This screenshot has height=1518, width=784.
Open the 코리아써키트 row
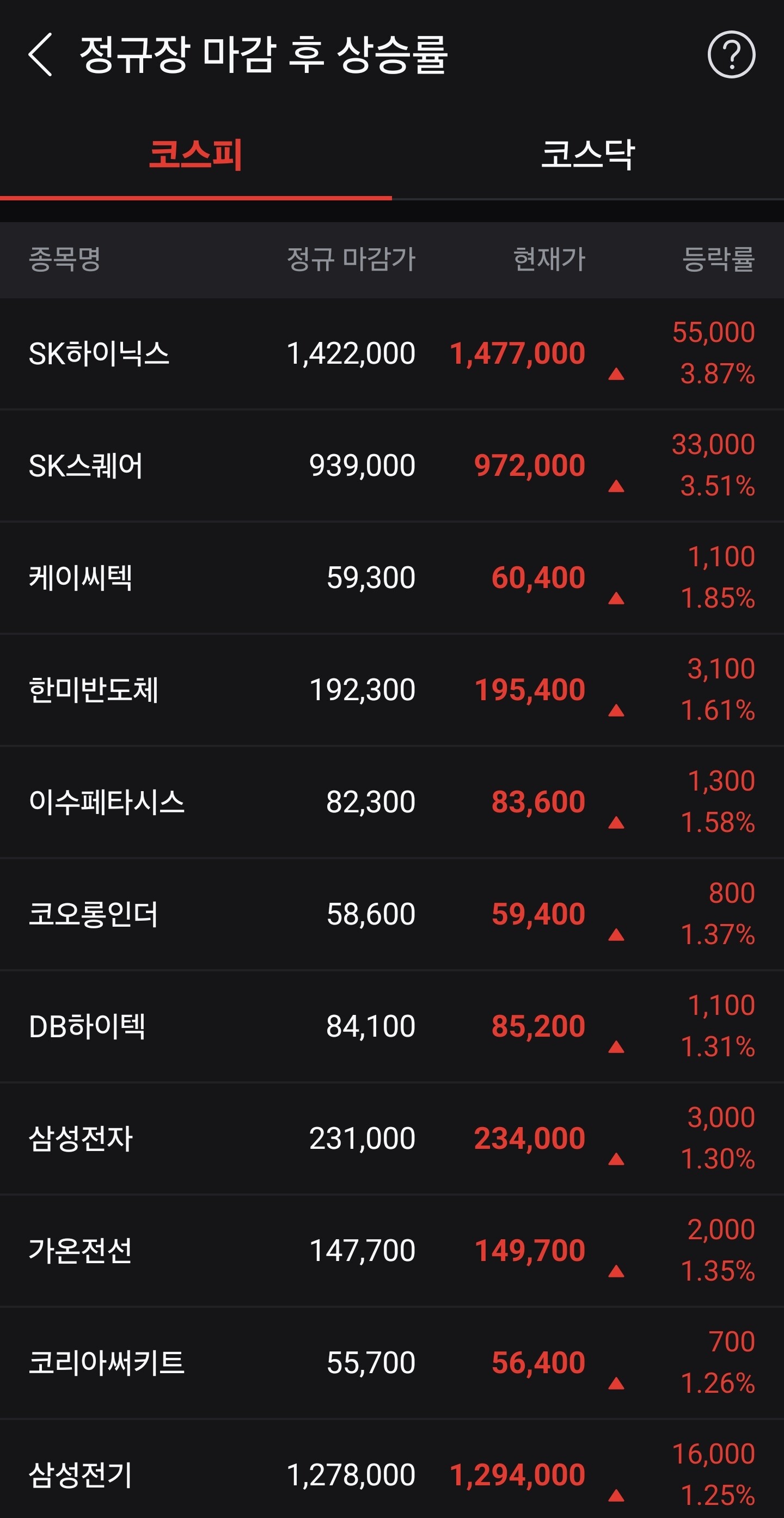[x=391, y=1363]
